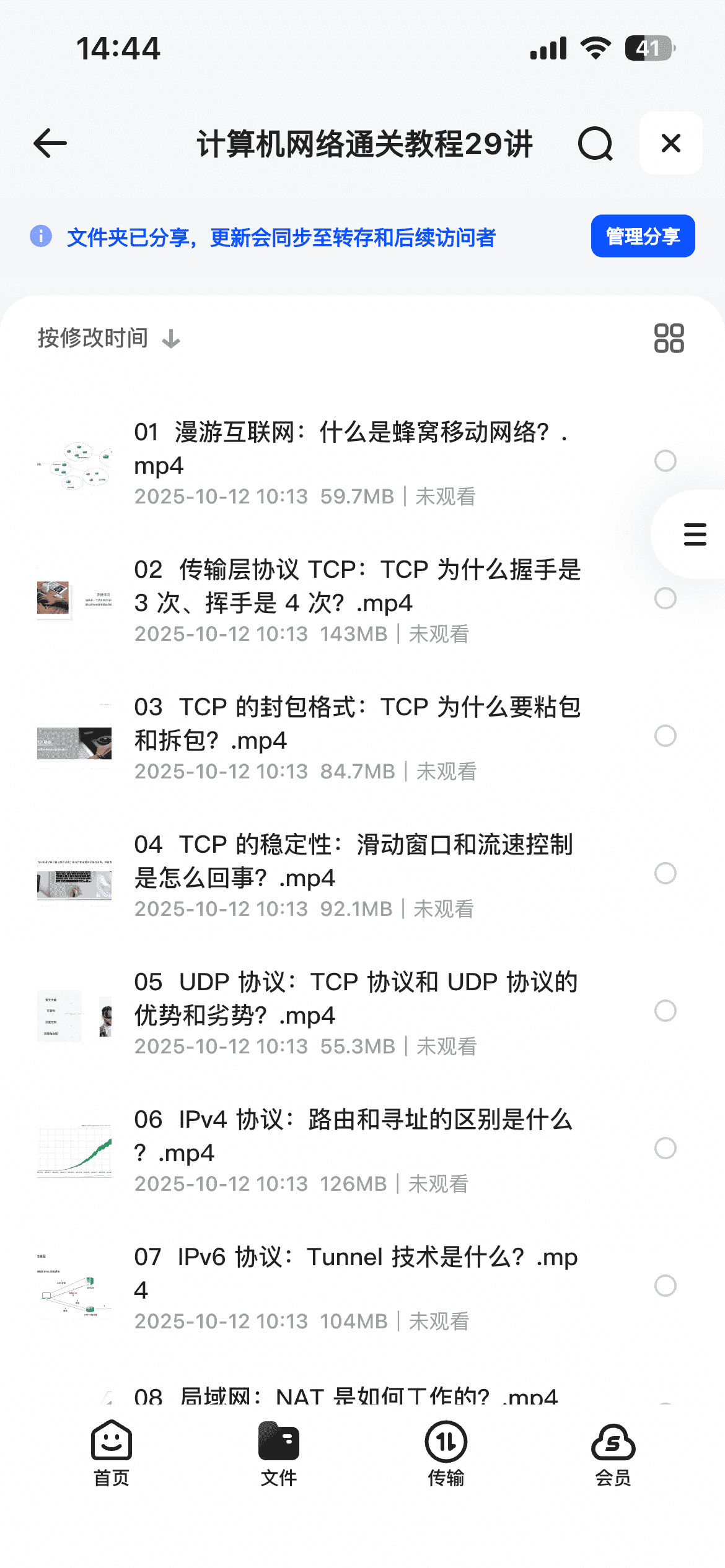Open the 传输 tab
This screenshot has width=725, height=1568.
click(x=446, y=1453)
